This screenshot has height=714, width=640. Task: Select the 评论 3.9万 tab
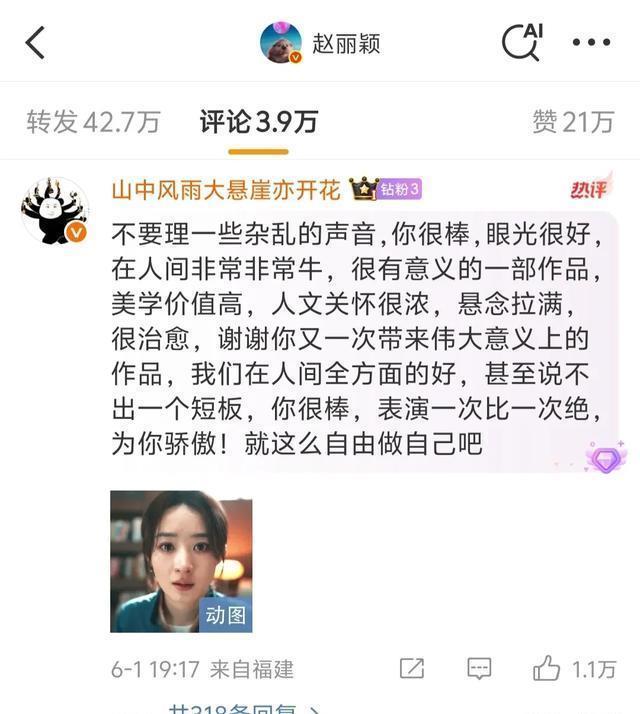258,122
